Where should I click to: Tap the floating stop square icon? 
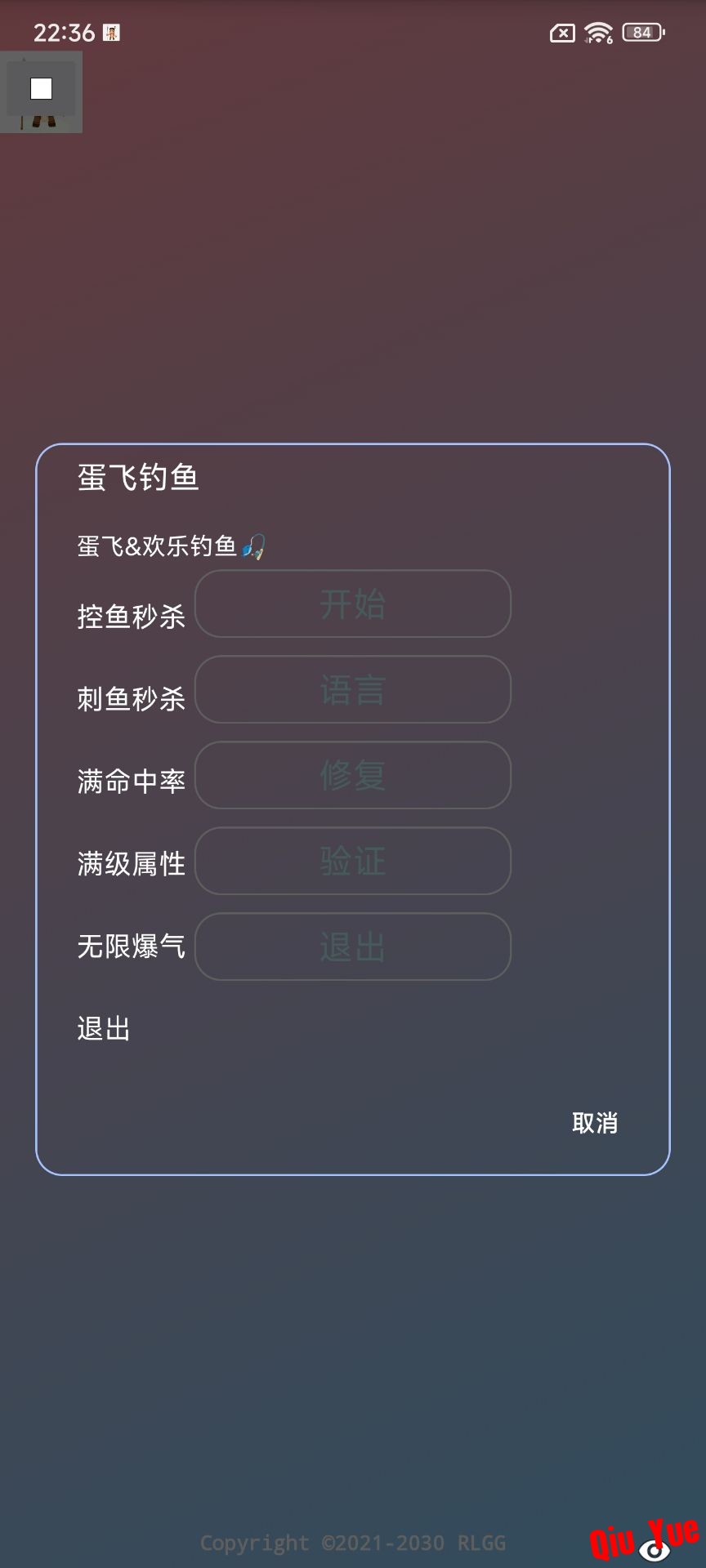(x=41, y=89)
